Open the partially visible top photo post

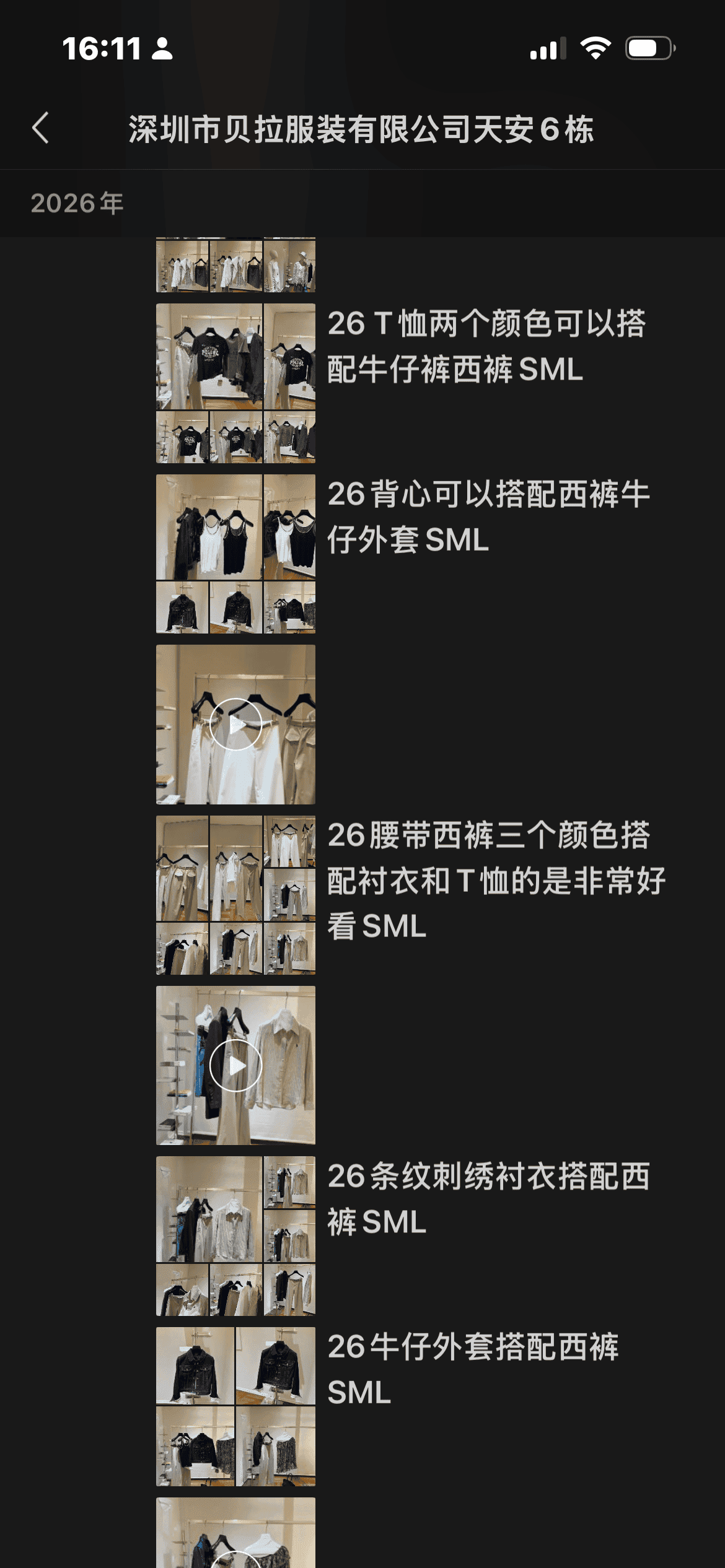click(235, 265)
